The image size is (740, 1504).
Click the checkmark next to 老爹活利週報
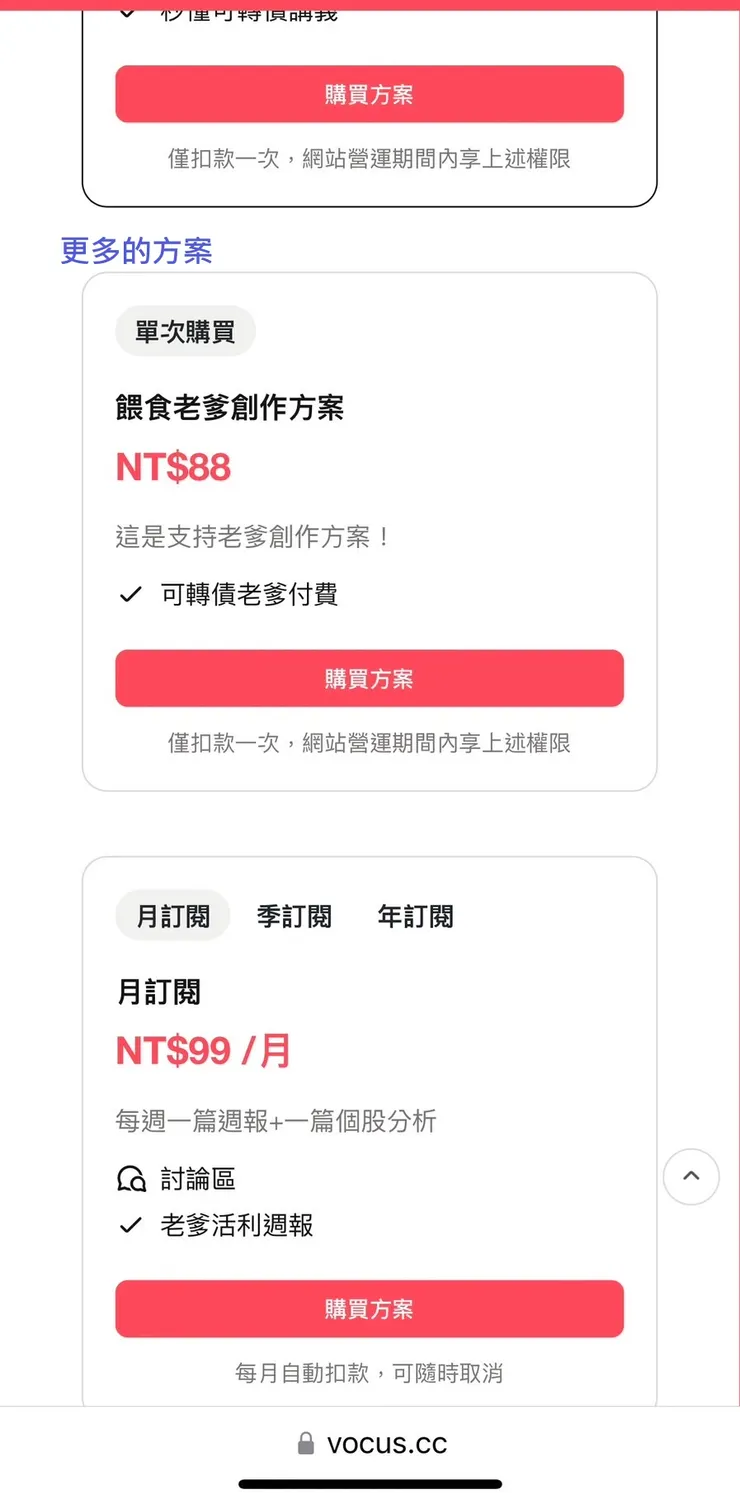coord(130,1226)
